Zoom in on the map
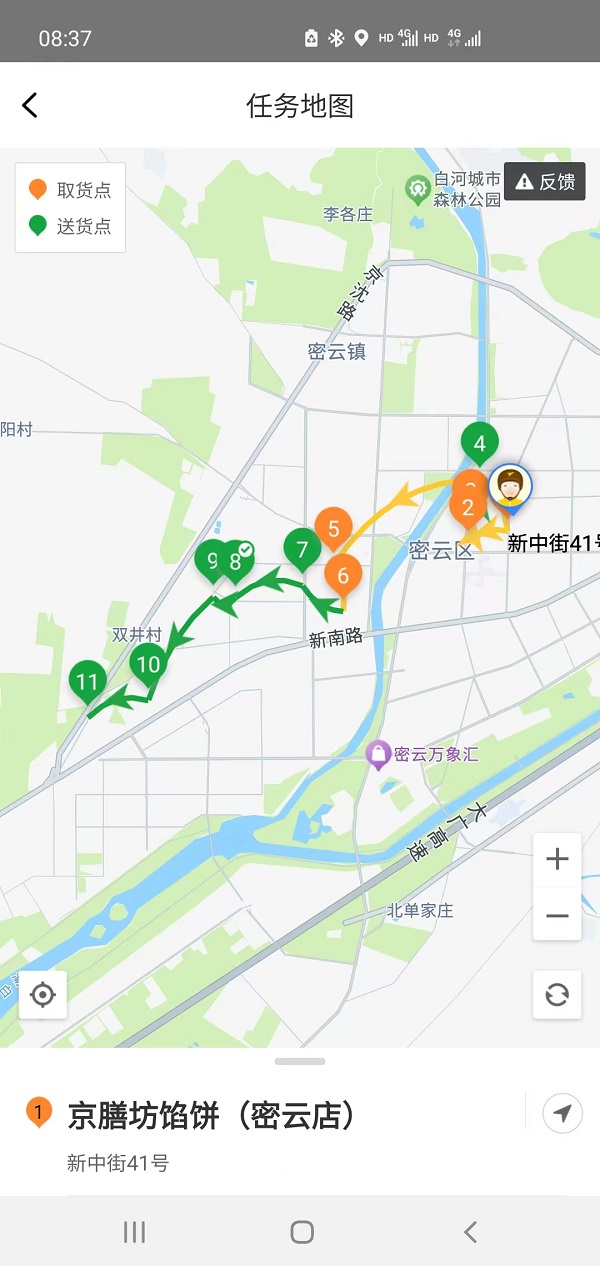Viewport: 600px width, 1266px height. 557,859
